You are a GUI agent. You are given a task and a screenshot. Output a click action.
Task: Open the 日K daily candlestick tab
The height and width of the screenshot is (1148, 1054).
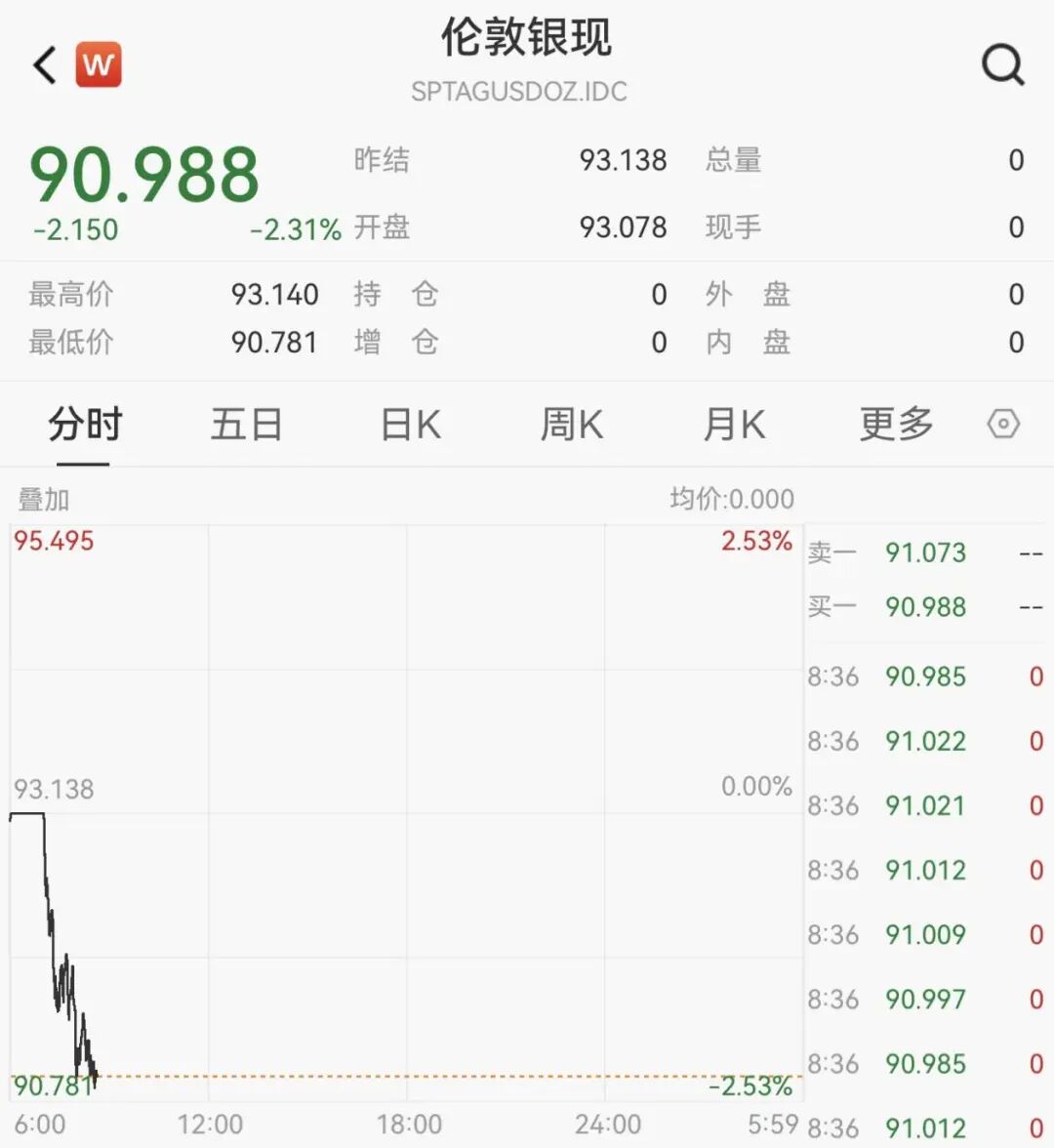point(410,424)
